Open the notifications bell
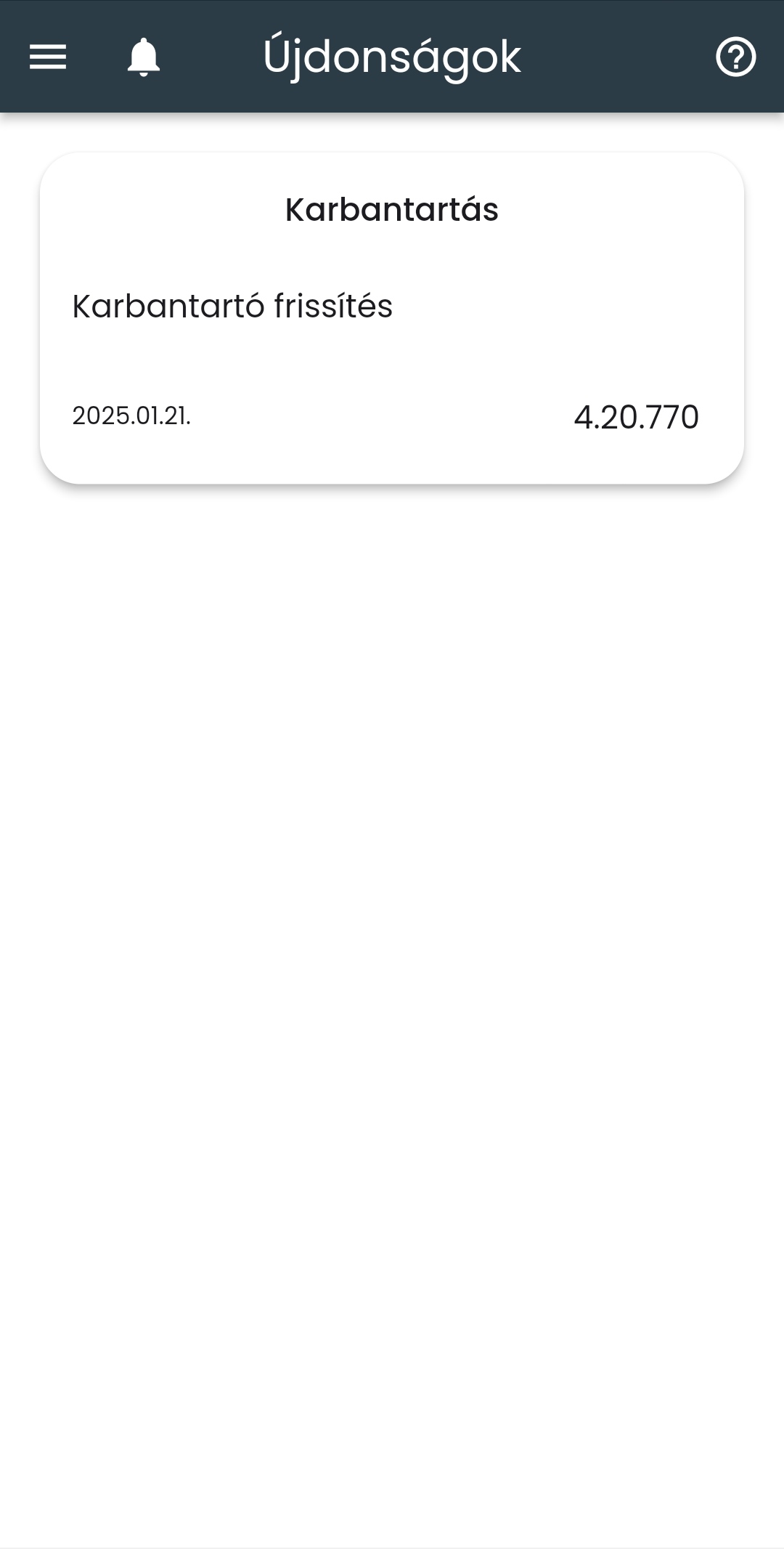 144,57
